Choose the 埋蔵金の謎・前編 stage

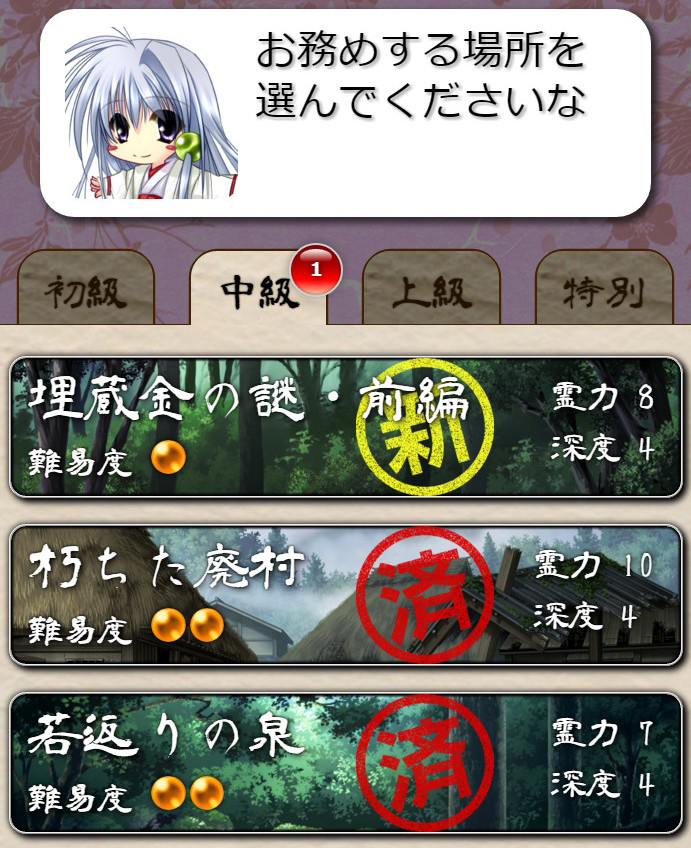click(345, 427)
